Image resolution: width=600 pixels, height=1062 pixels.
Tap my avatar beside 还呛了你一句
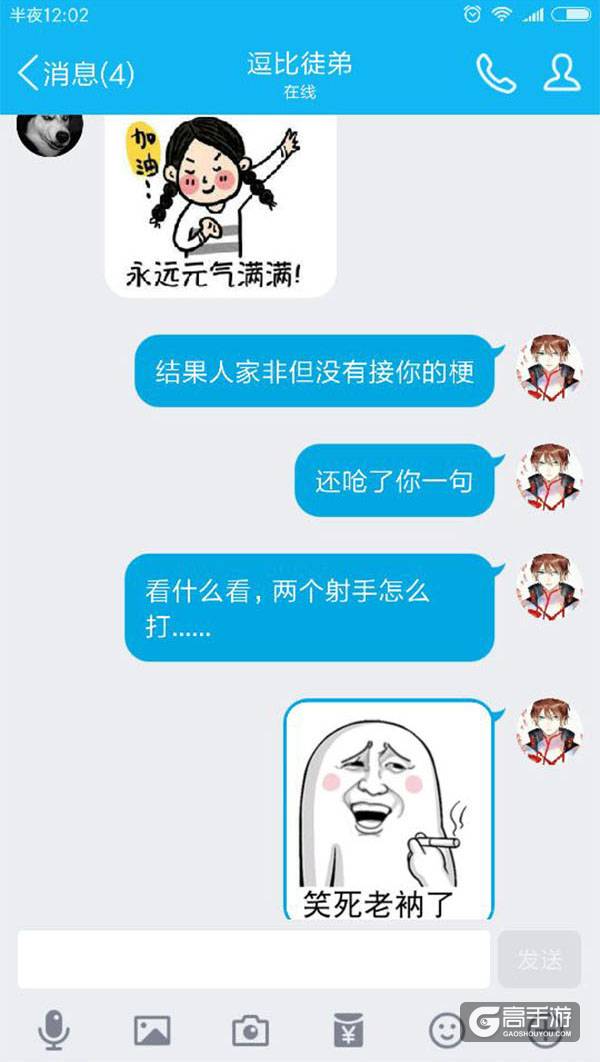tap(549, 478)
